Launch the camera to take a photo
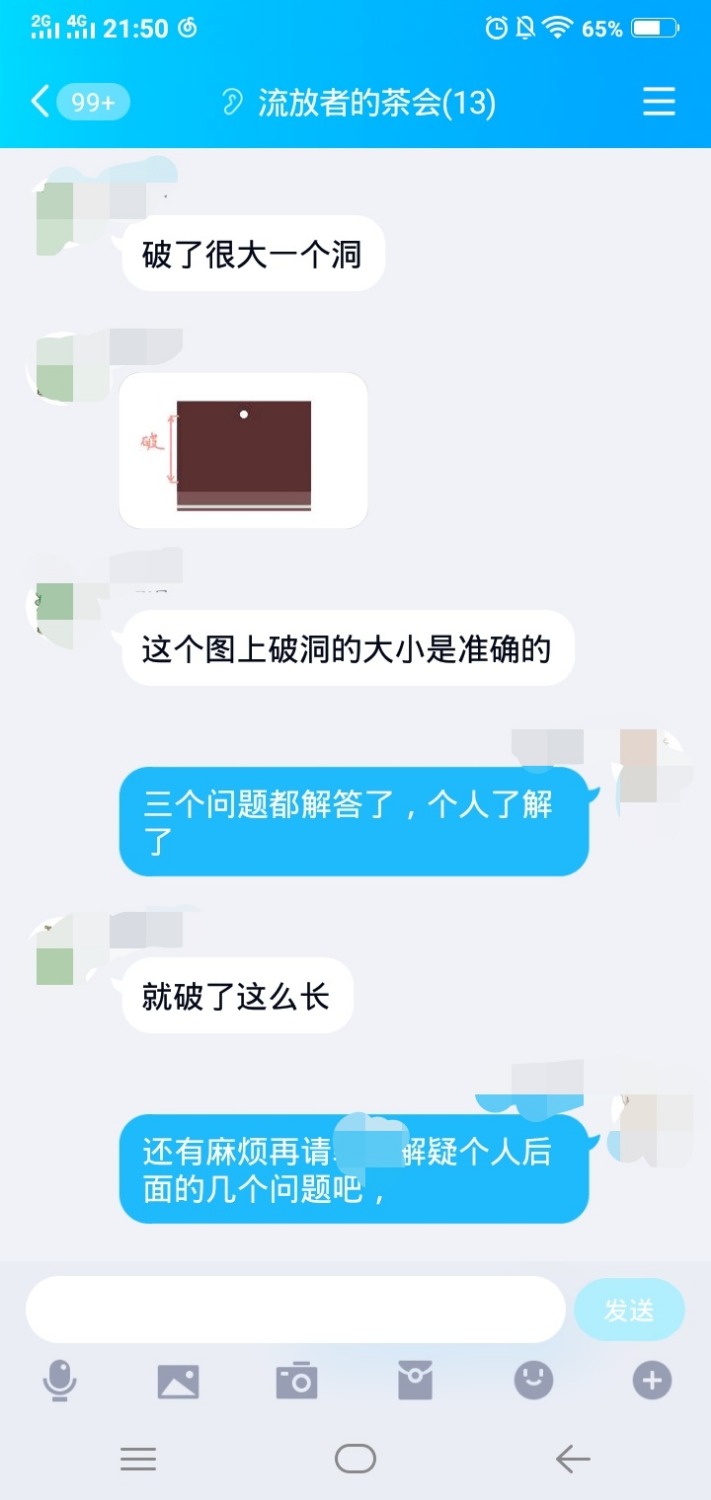This screenshot has width=711, height=1500. 296,1381
